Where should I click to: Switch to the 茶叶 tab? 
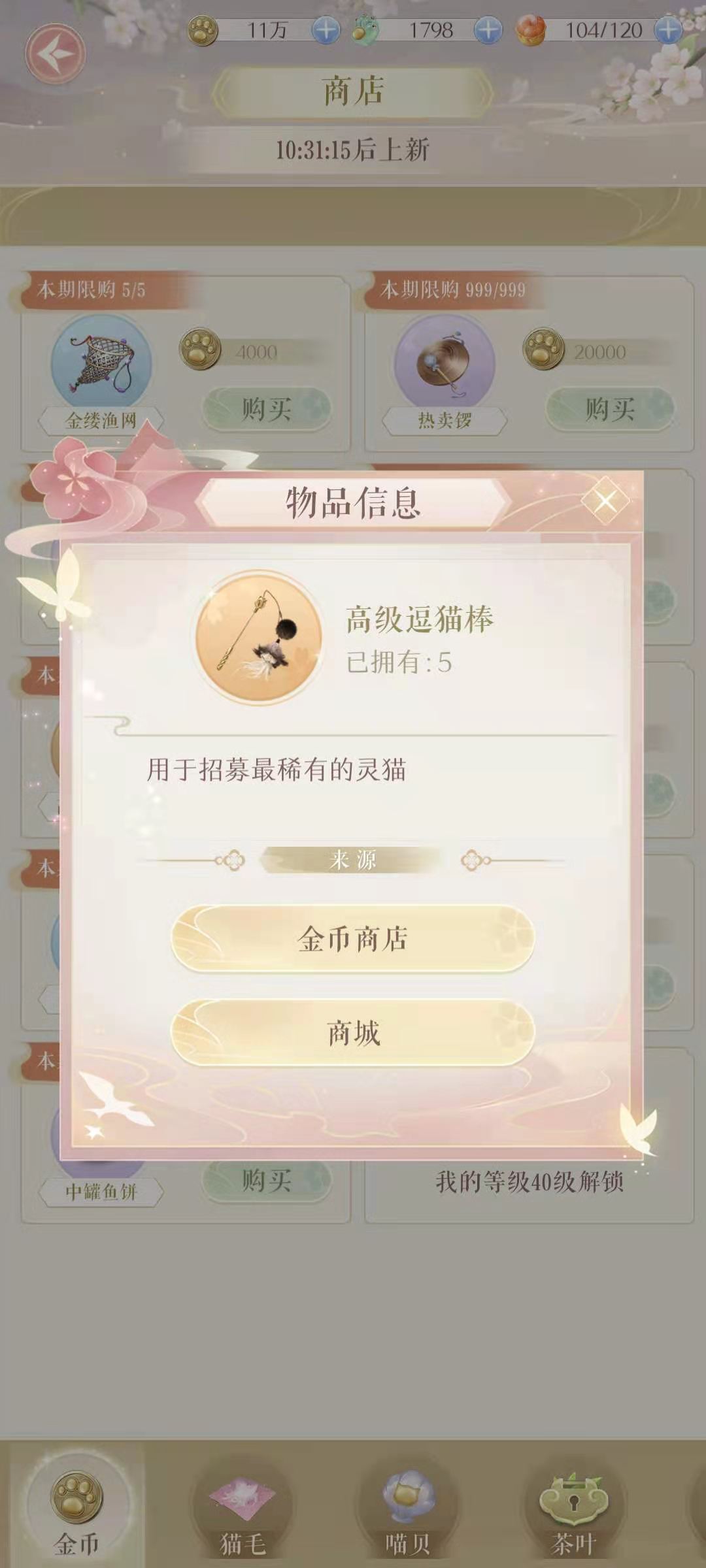pos(573,1509)
